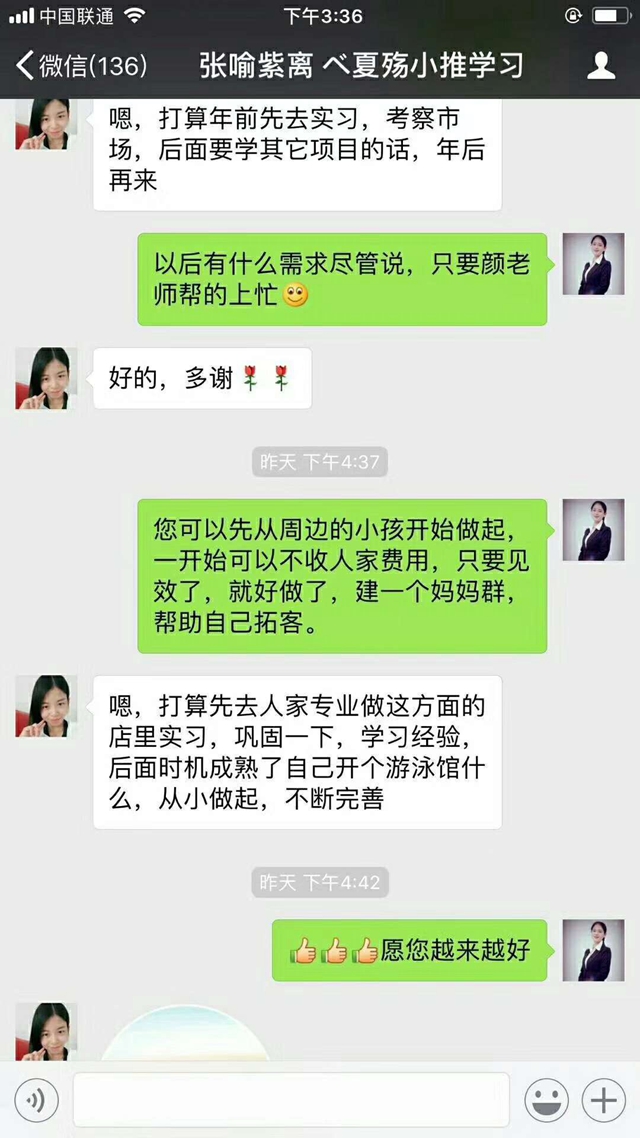This screenshot has height=1138, width=640.
Task: Open the chat info profile icon
Action: pos(600,67)
